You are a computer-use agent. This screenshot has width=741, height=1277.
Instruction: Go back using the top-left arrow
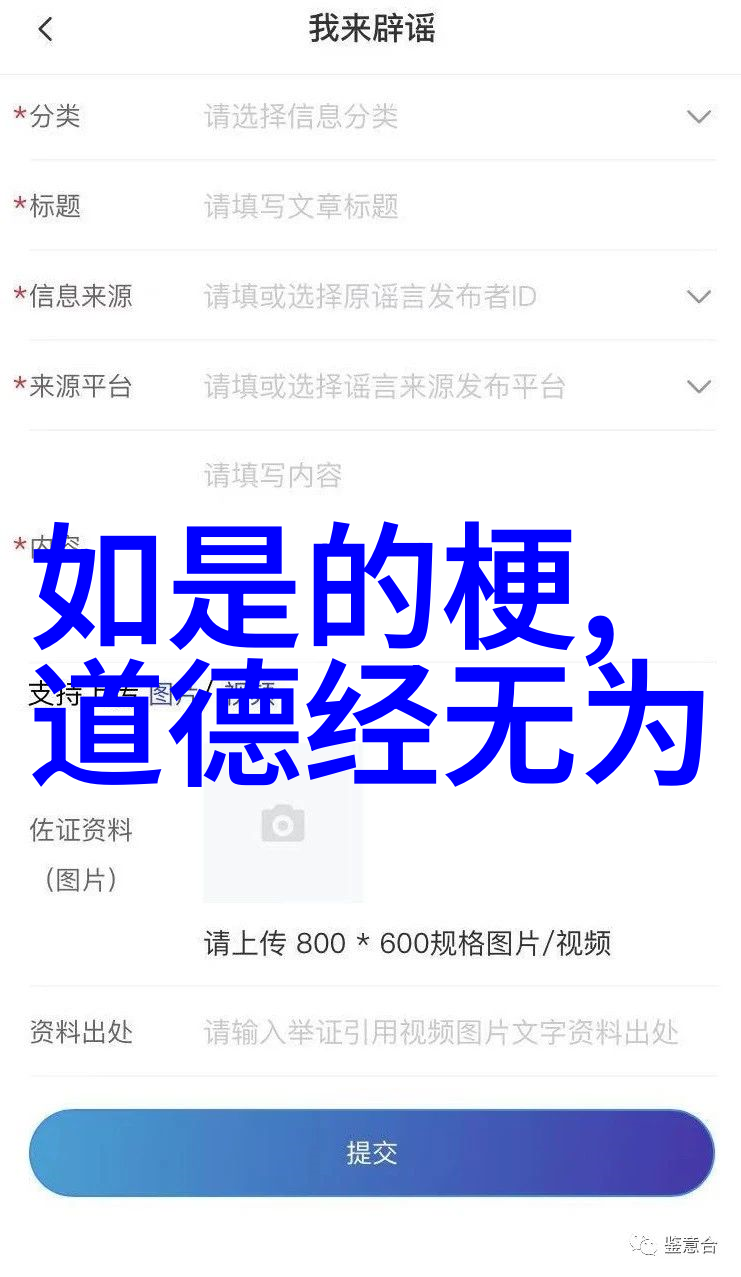pos(45,30)
